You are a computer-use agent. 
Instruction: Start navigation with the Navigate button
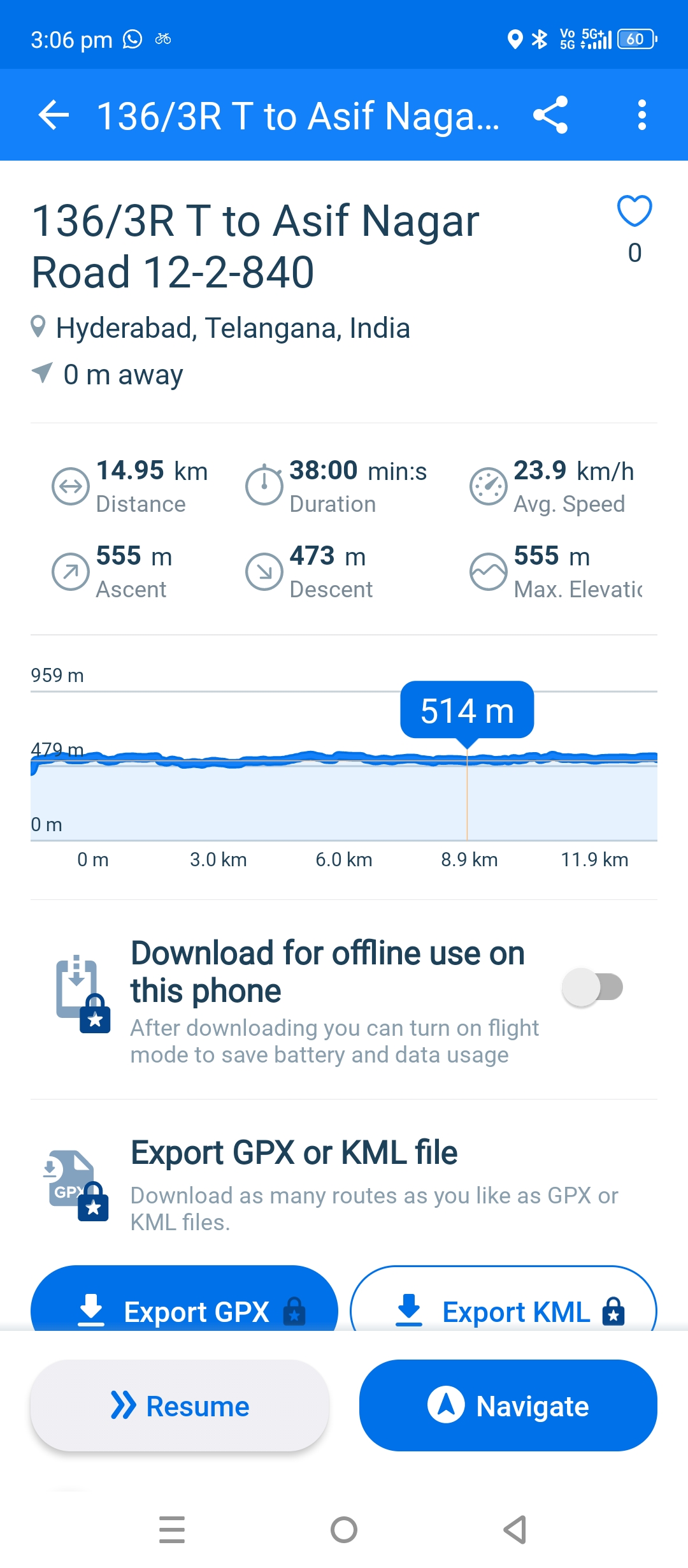(508, 1405)
